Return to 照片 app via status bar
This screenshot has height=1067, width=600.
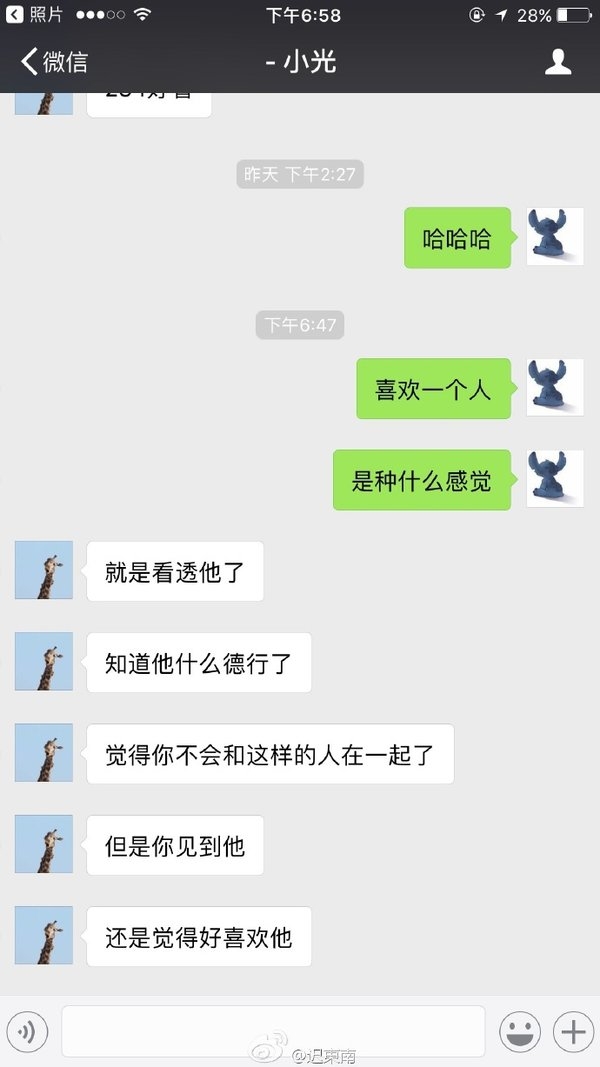34,14
